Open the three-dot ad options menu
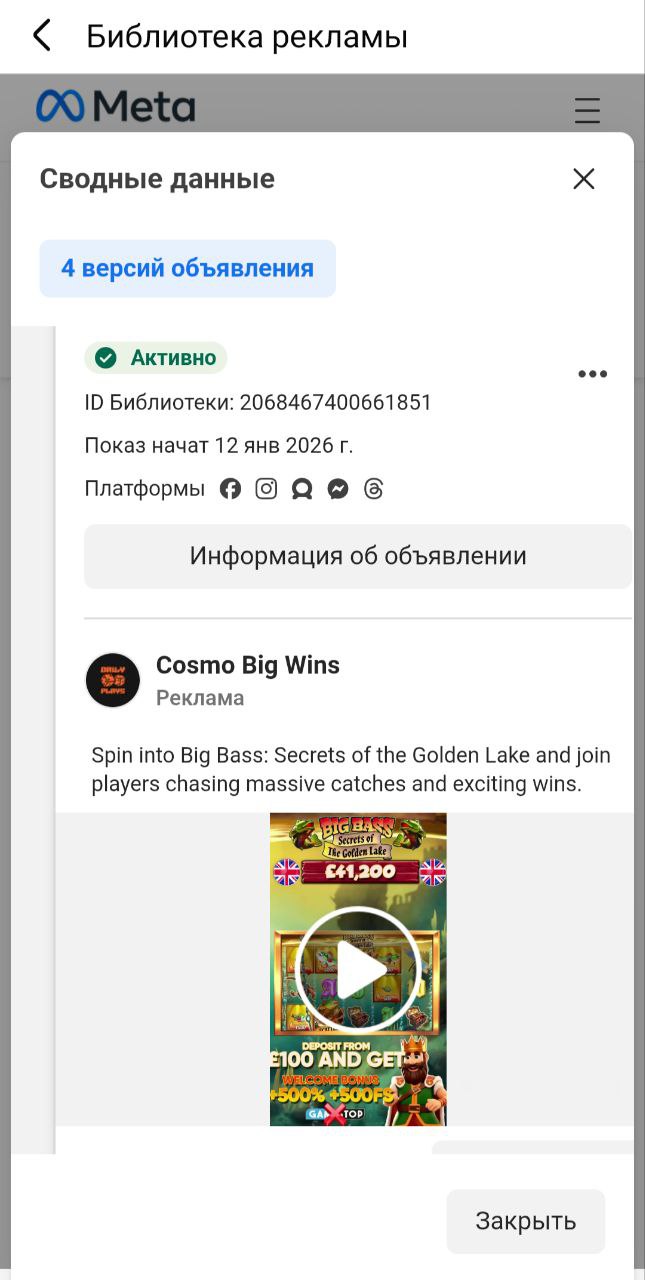The width and height of the screenshot is (645, 1280). click(592, 374)
